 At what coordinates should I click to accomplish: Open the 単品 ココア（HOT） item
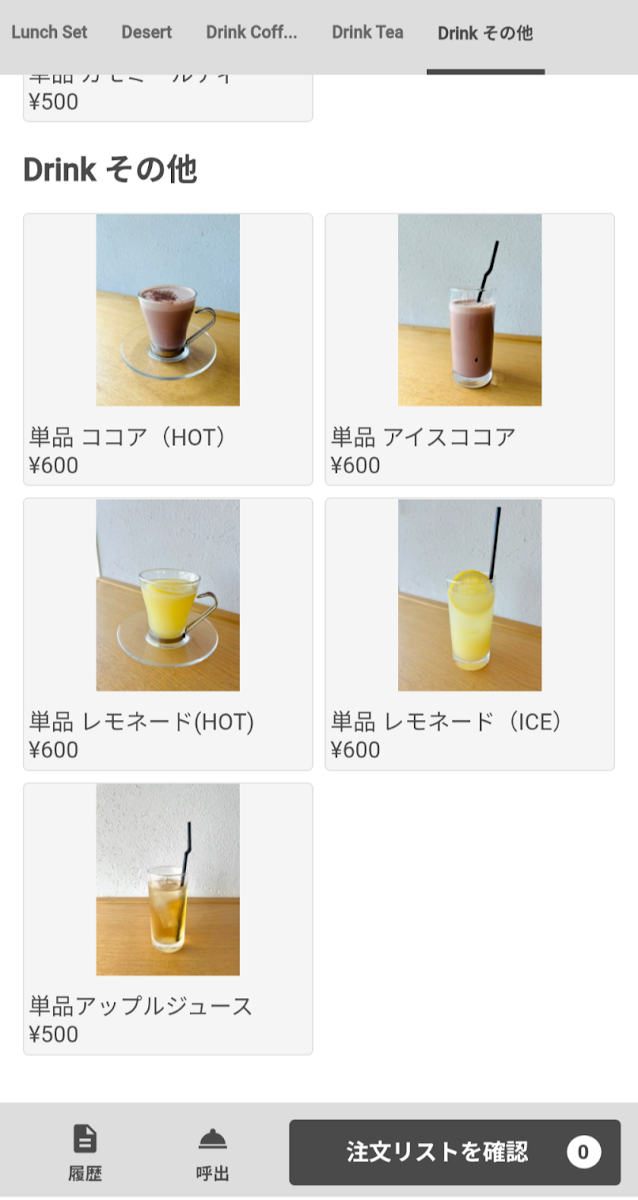point(168,349)
